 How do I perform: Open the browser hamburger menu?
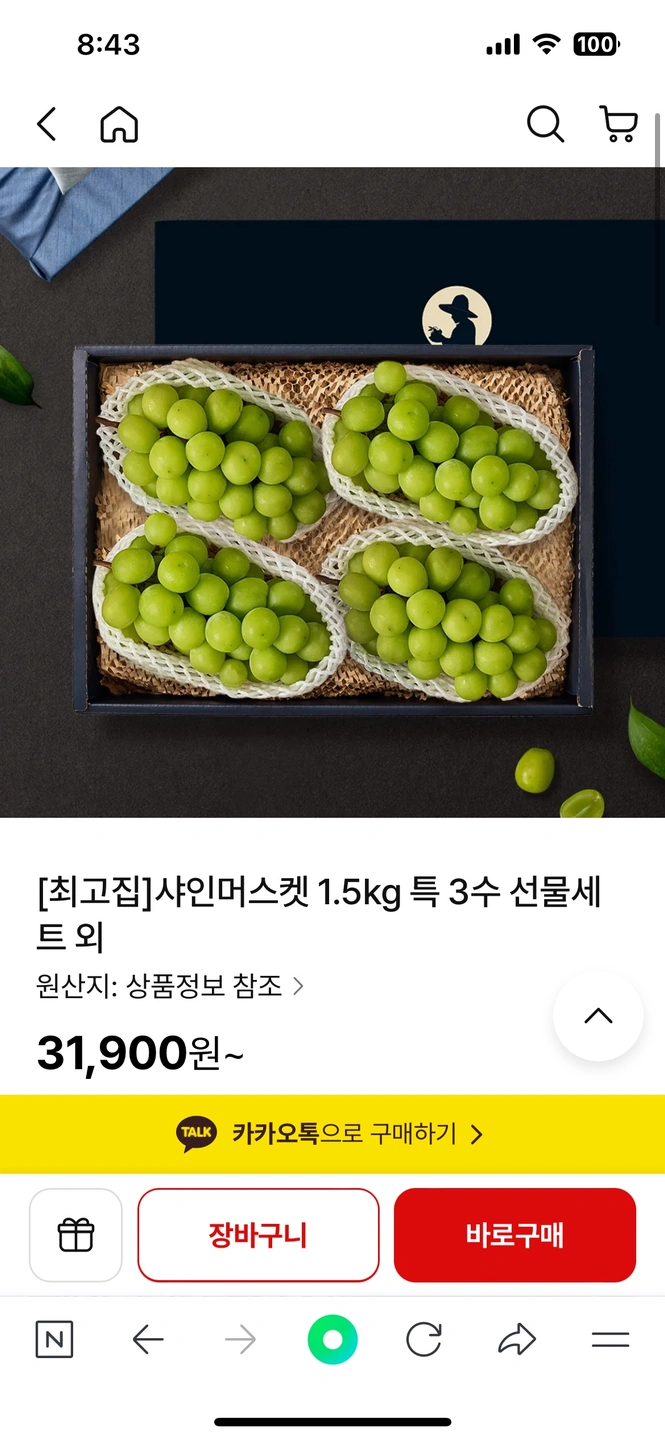pos(610,1340)
